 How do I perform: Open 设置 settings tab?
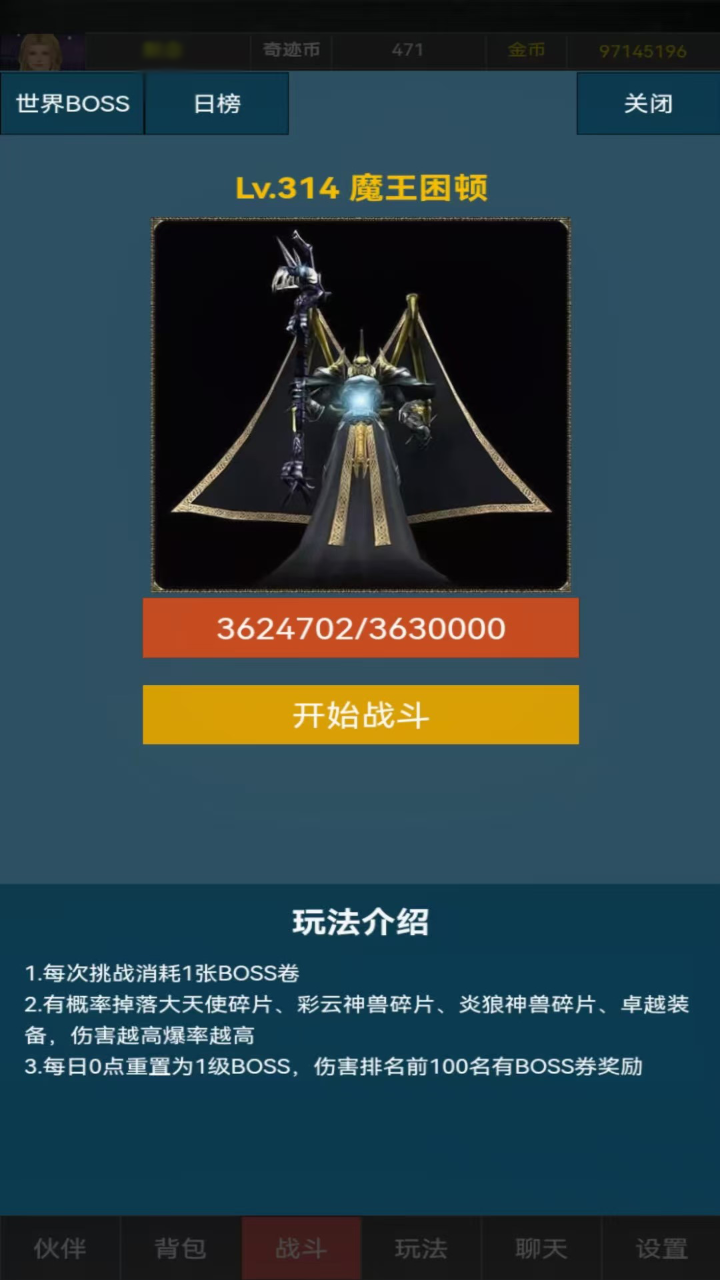coord(661,1248)
